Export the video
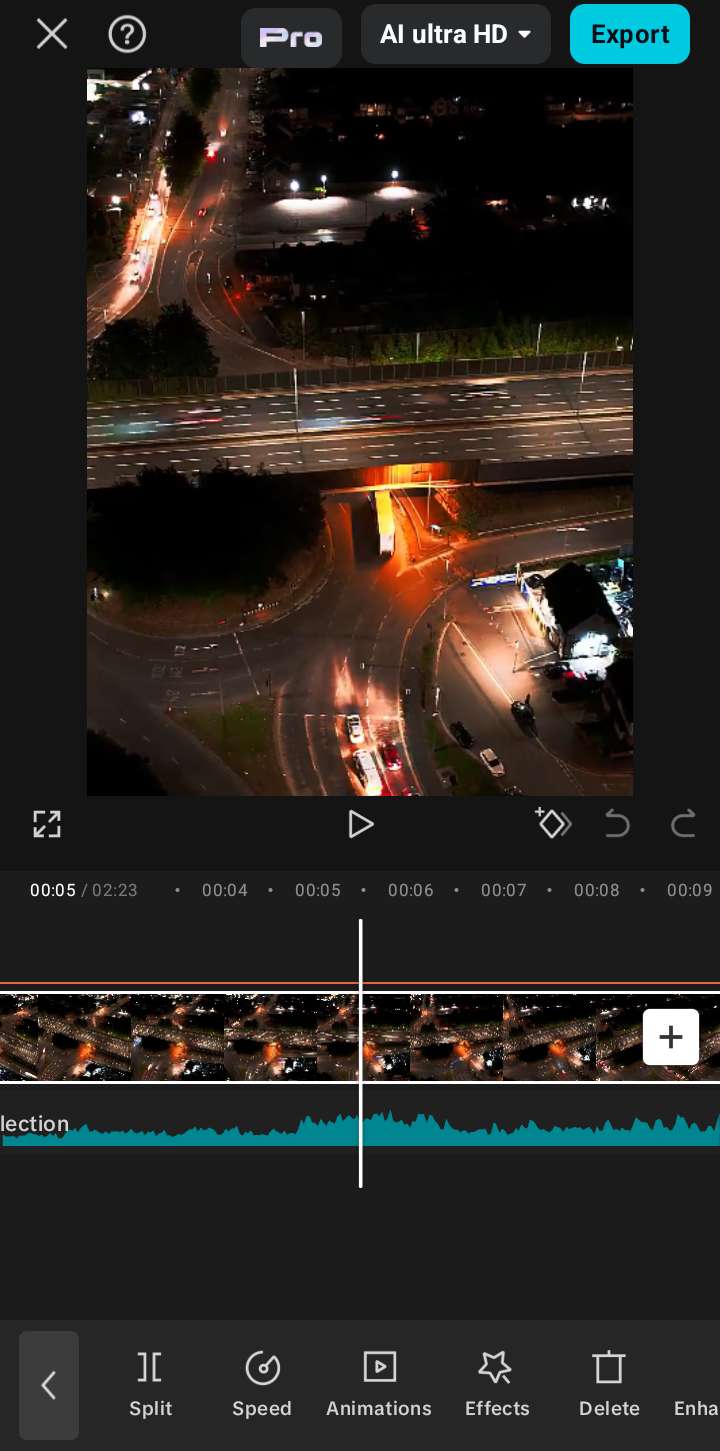 tap(629, 35)
